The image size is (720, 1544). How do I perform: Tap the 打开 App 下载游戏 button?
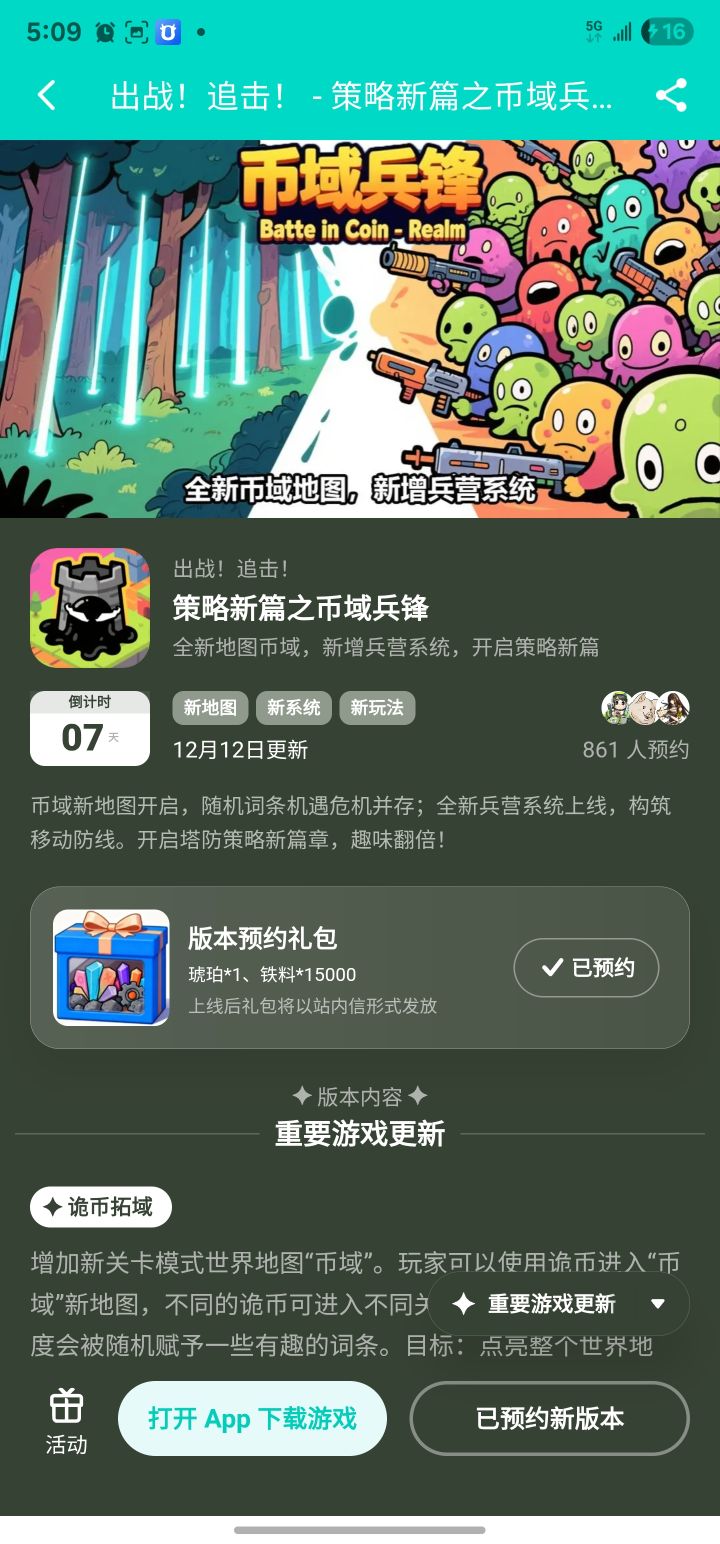tap(253, 1418)
